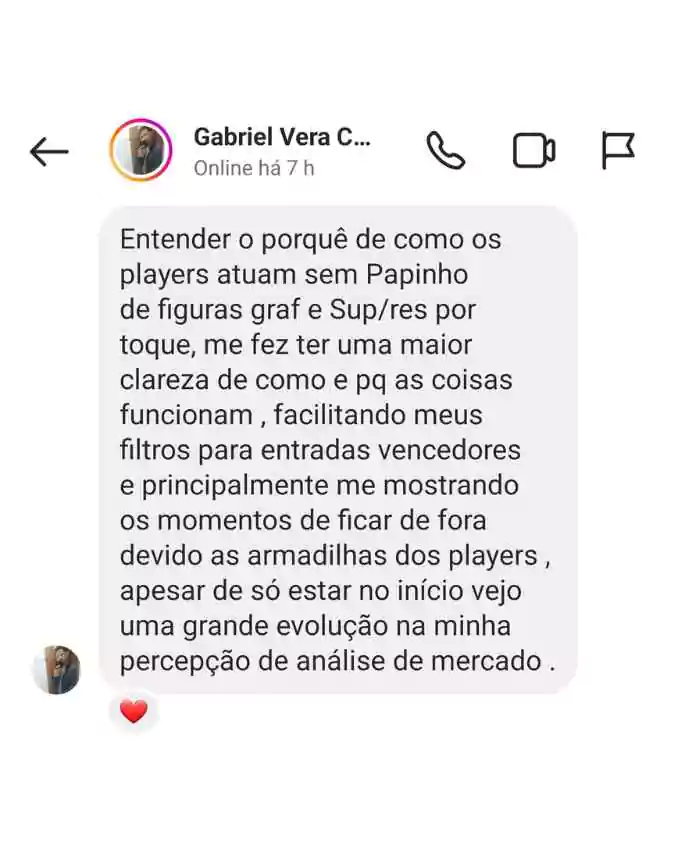Go back to the message list

point(49,152)
